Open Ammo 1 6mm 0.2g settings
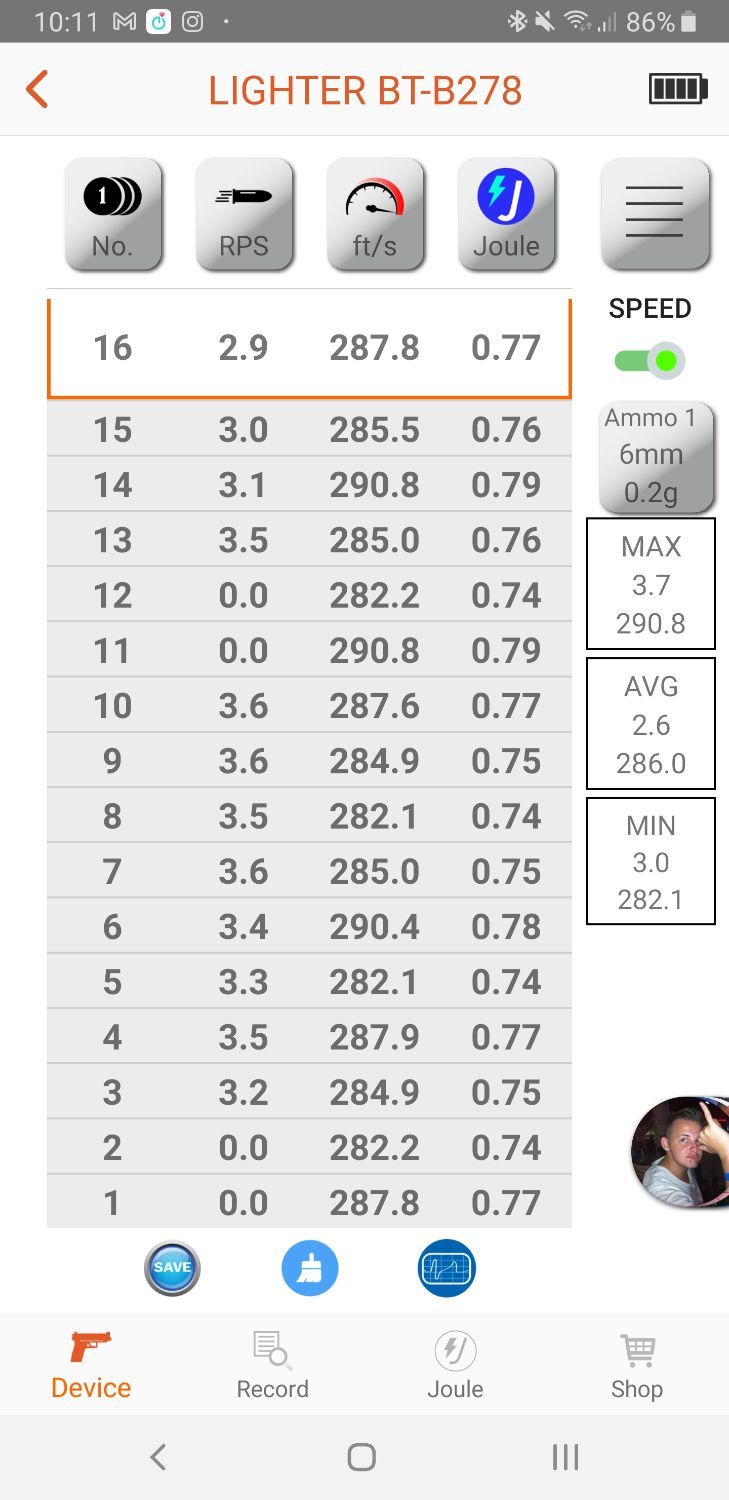Image resolution: width=729 pixels, height=1500 pixels. click(x=656, y=455)
